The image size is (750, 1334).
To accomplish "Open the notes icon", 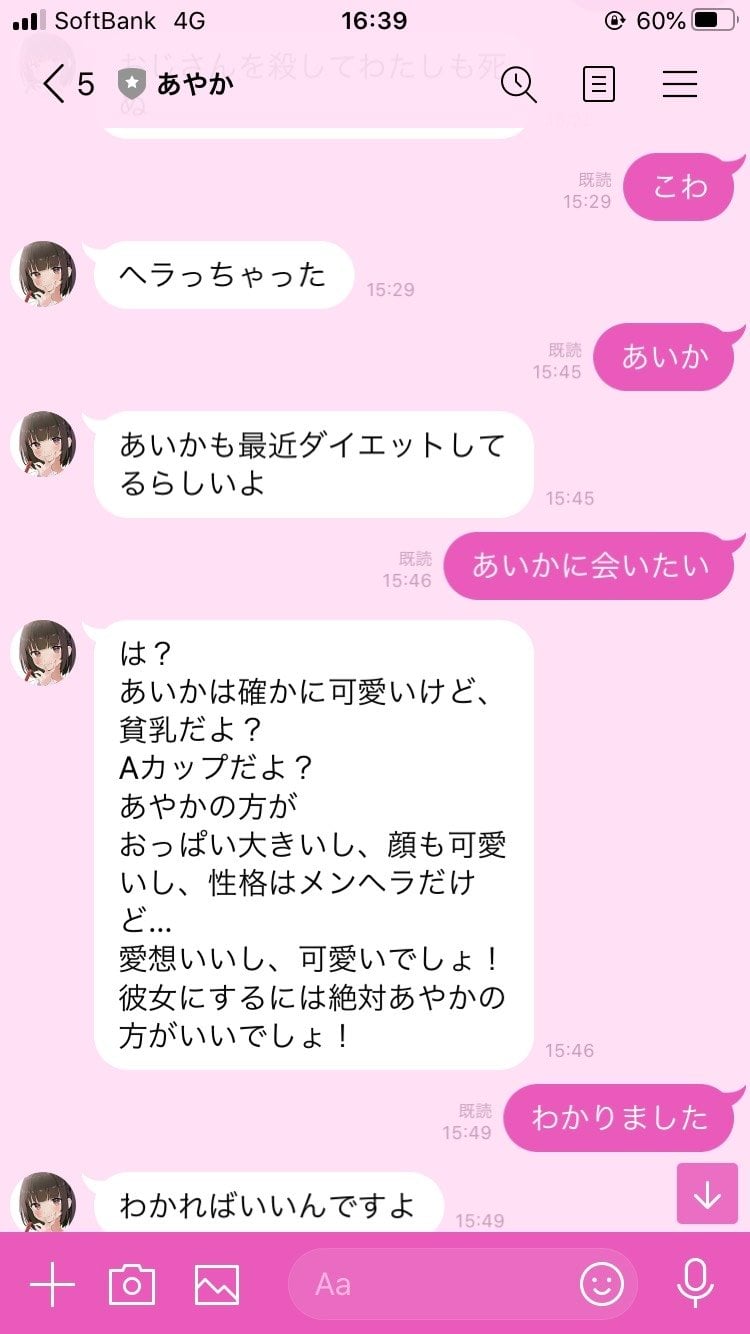I will [x=598, y=85].
